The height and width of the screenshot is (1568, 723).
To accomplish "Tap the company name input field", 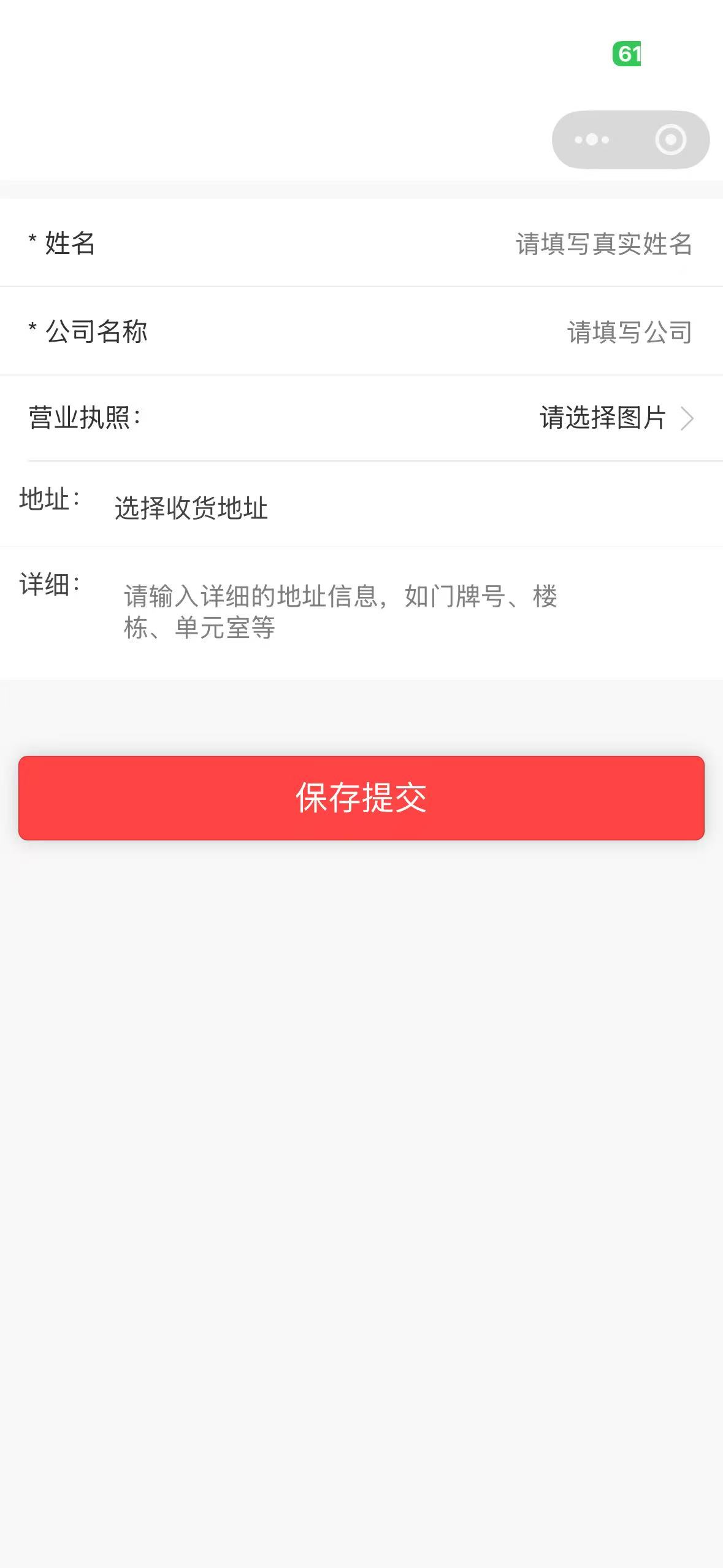I will pos(629,332).
